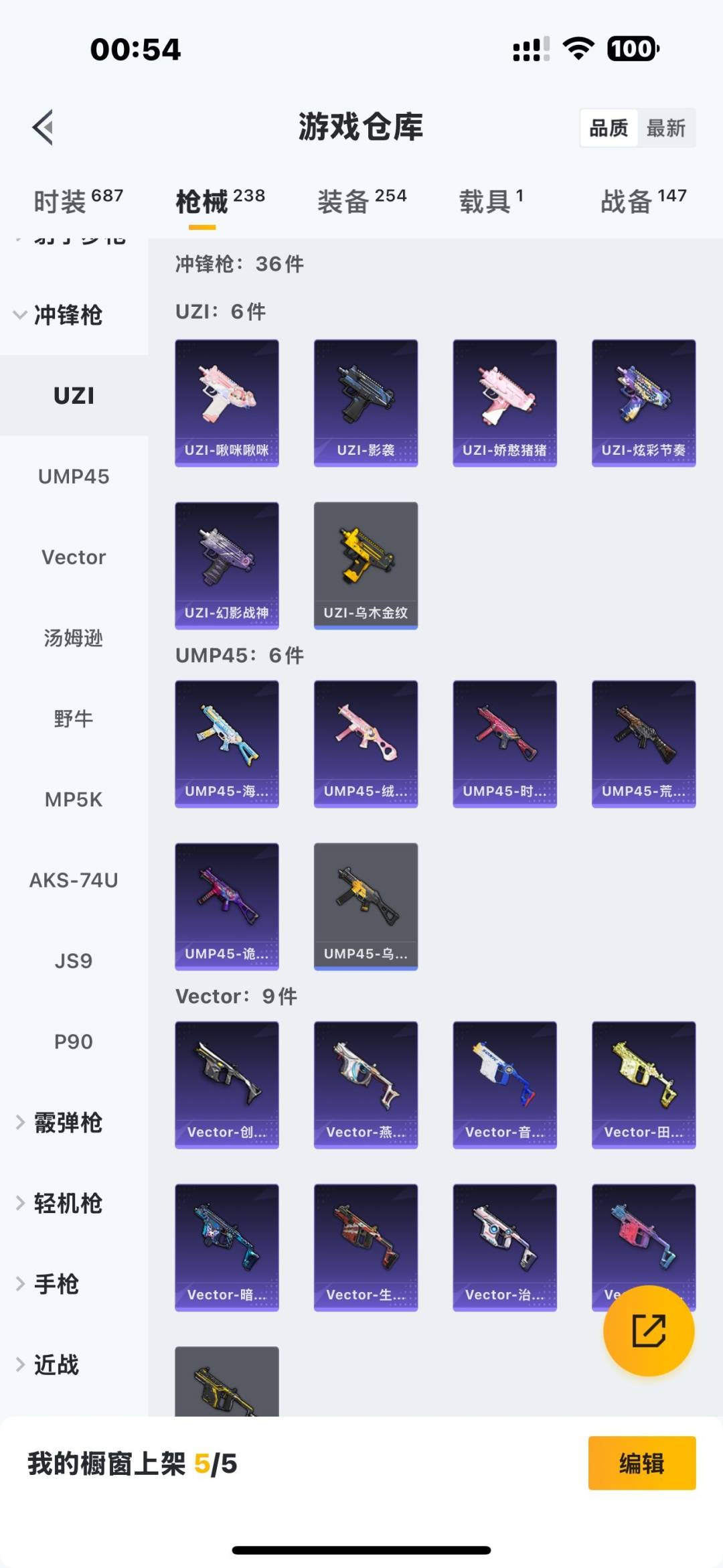
Task: Select UMP45 in the sidebar
Action: click(x=74, y=476)
